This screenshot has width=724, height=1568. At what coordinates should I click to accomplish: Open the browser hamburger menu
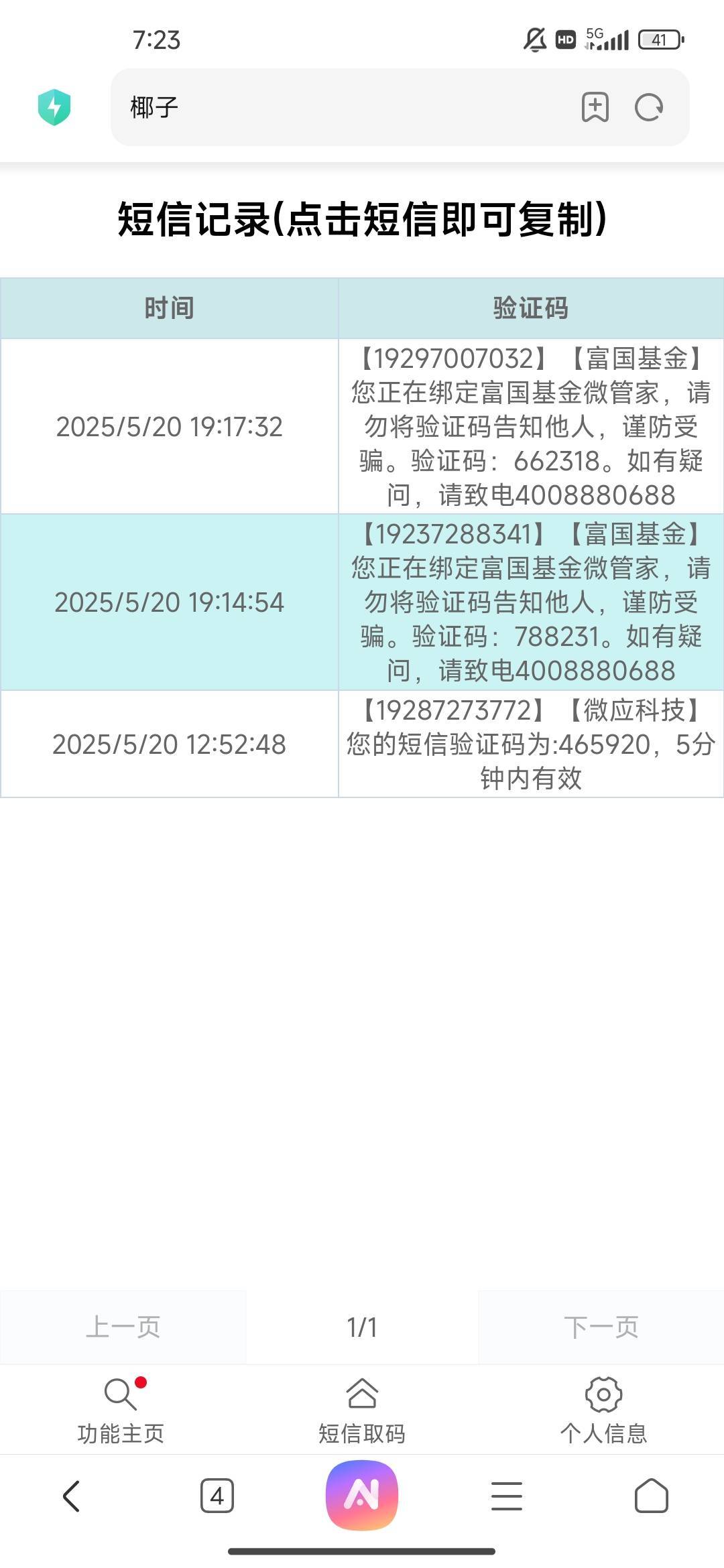coord(507,1496)
